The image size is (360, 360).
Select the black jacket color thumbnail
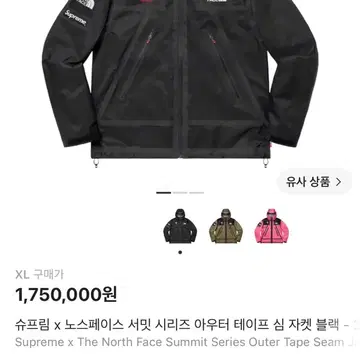click(180, 226)
